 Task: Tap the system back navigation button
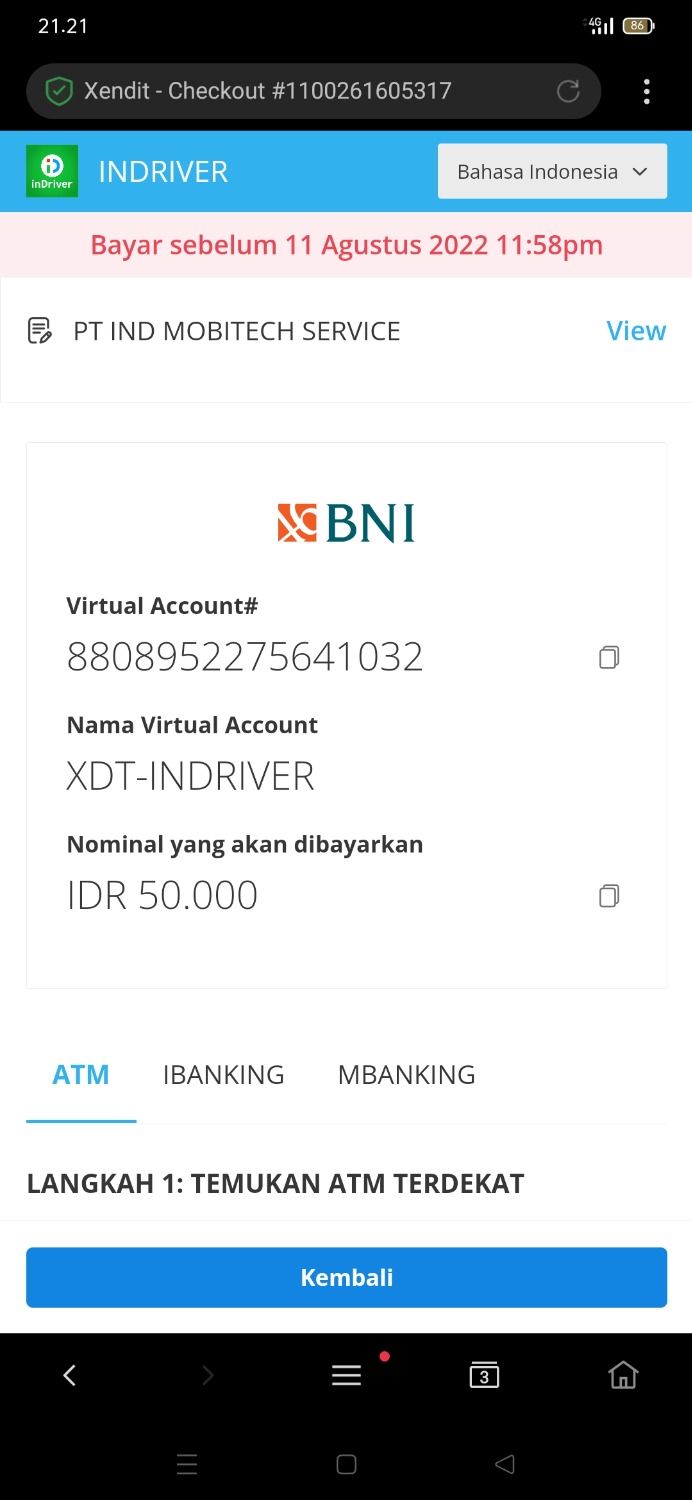pos(505,1465)
